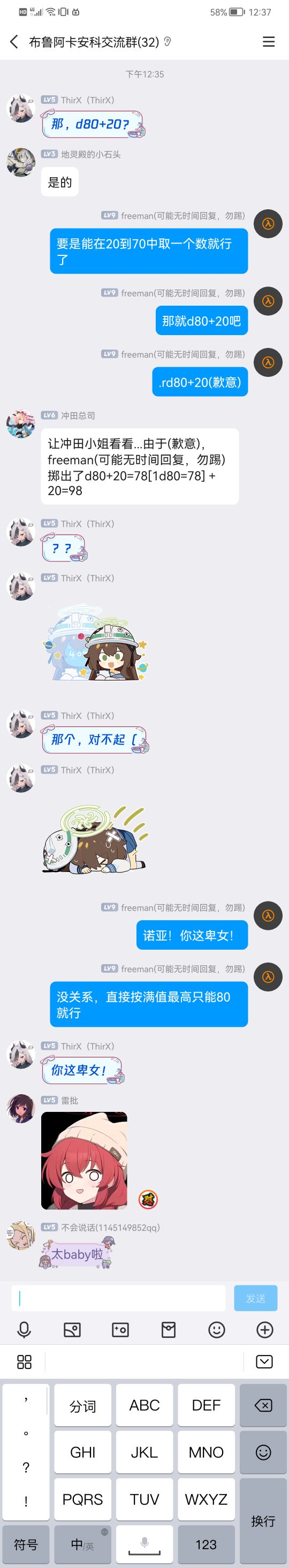Collapse the keyboard with the down arrow
The height and width of the screenshot is (1568, 289).
pos(264,1362)
